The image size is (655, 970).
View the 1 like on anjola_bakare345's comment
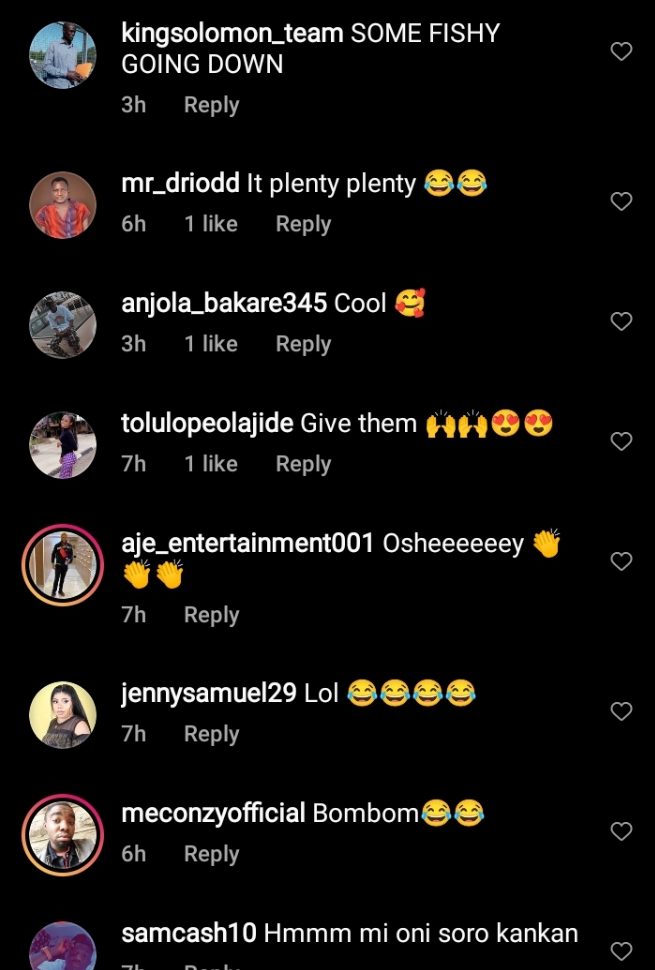coord(210,344)
